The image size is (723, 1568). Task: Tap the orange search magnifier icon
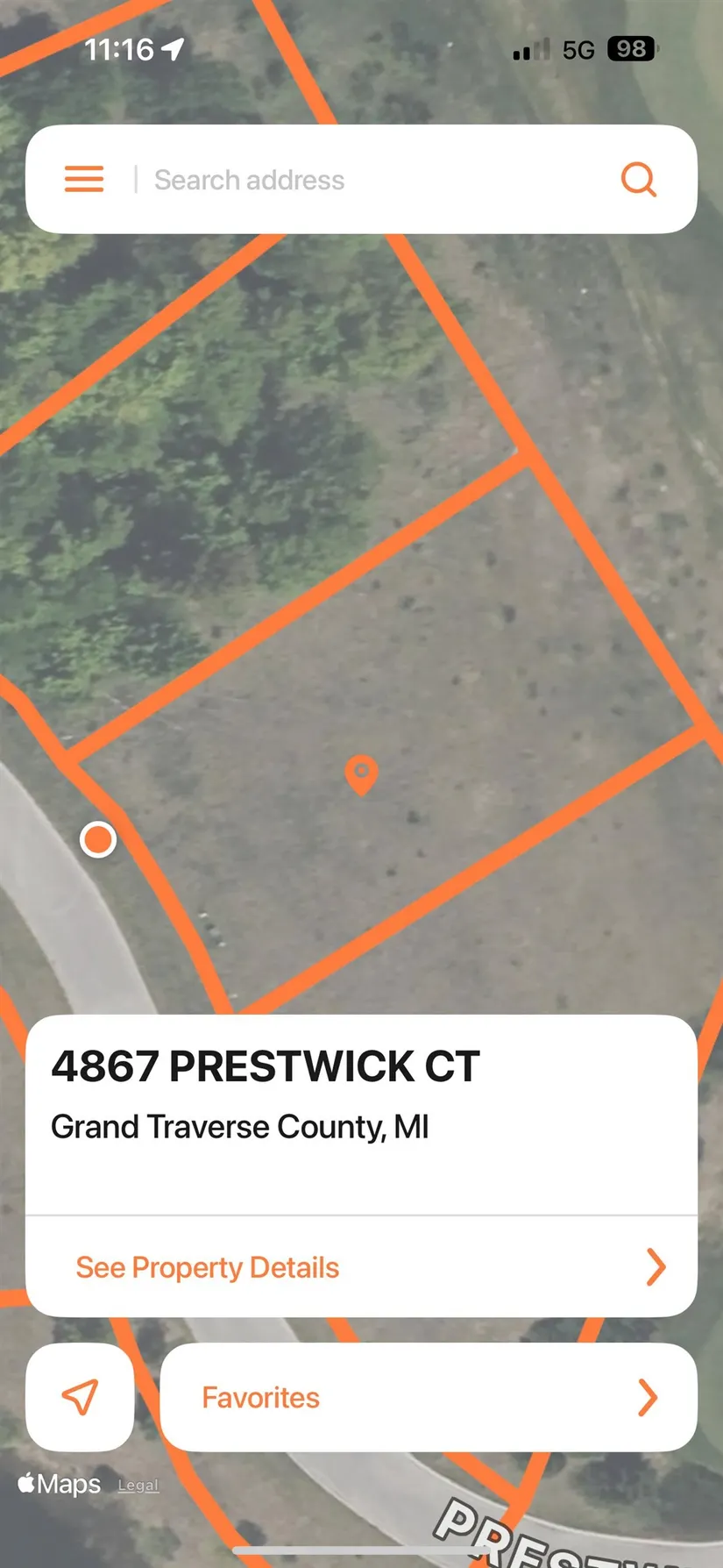pos(639,179)
